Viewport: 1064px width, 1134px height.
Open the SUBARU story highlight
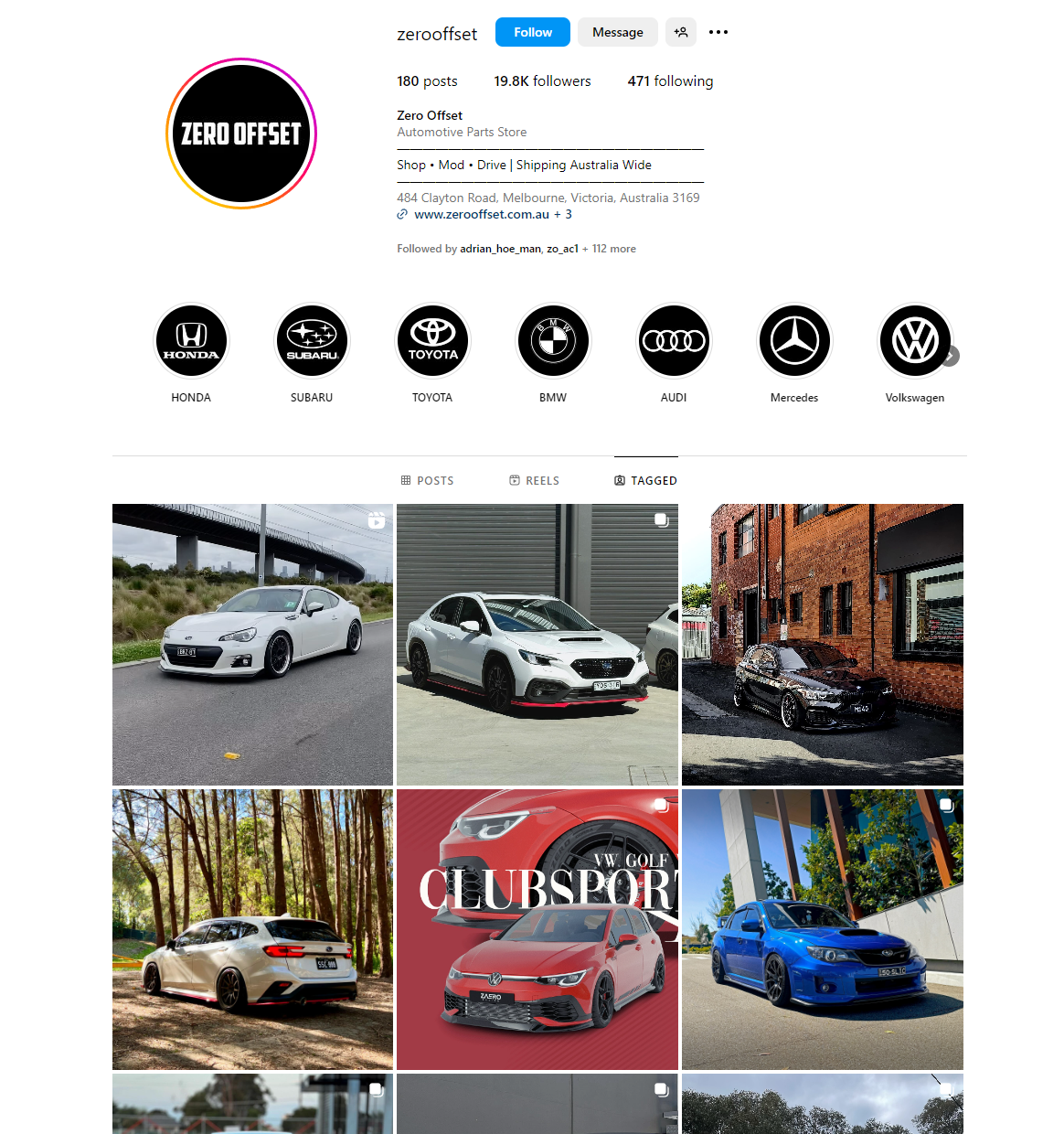312,341
